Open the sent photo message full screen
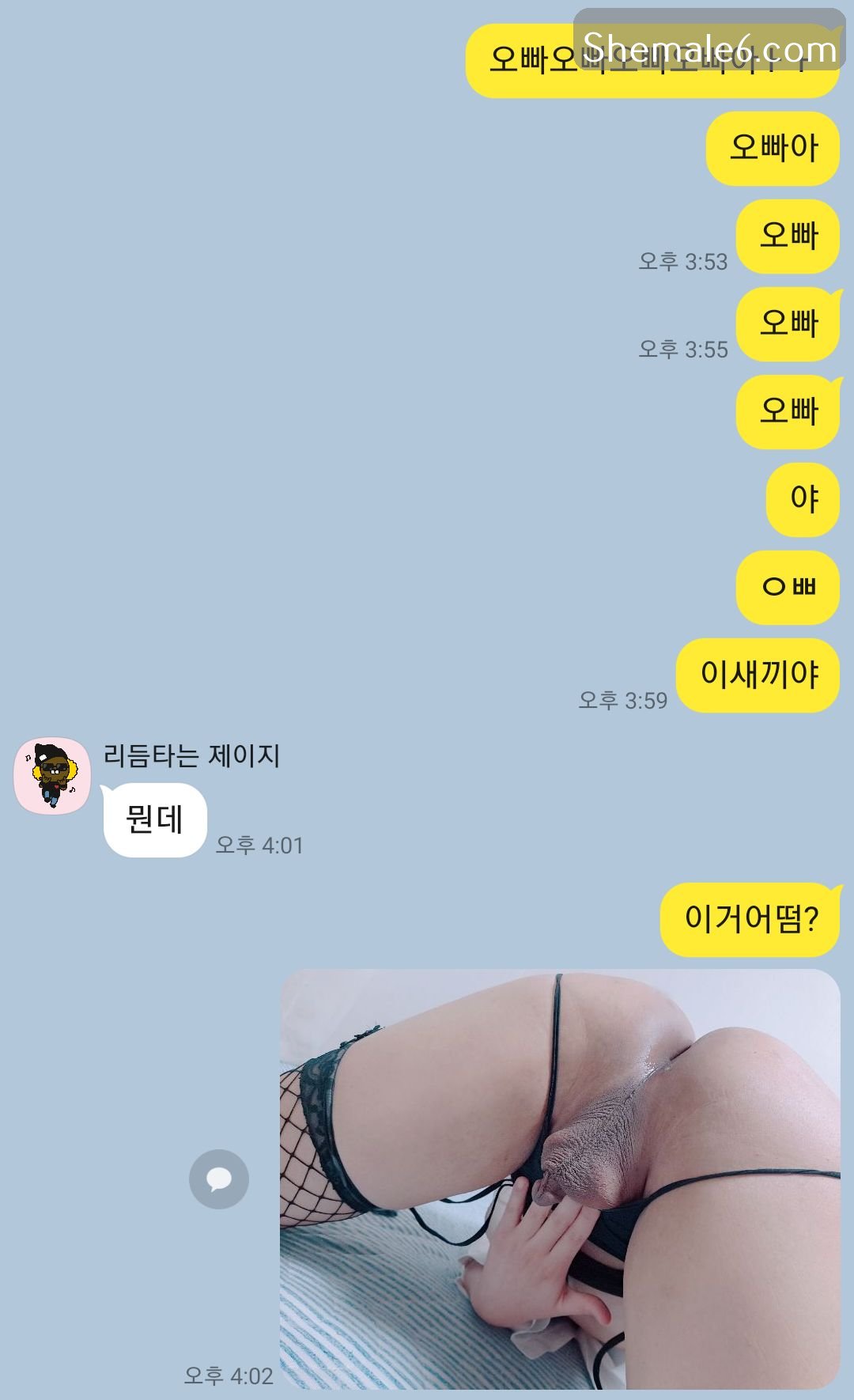This screenshot has width=854, height=1400. (x=560, y=1179)
